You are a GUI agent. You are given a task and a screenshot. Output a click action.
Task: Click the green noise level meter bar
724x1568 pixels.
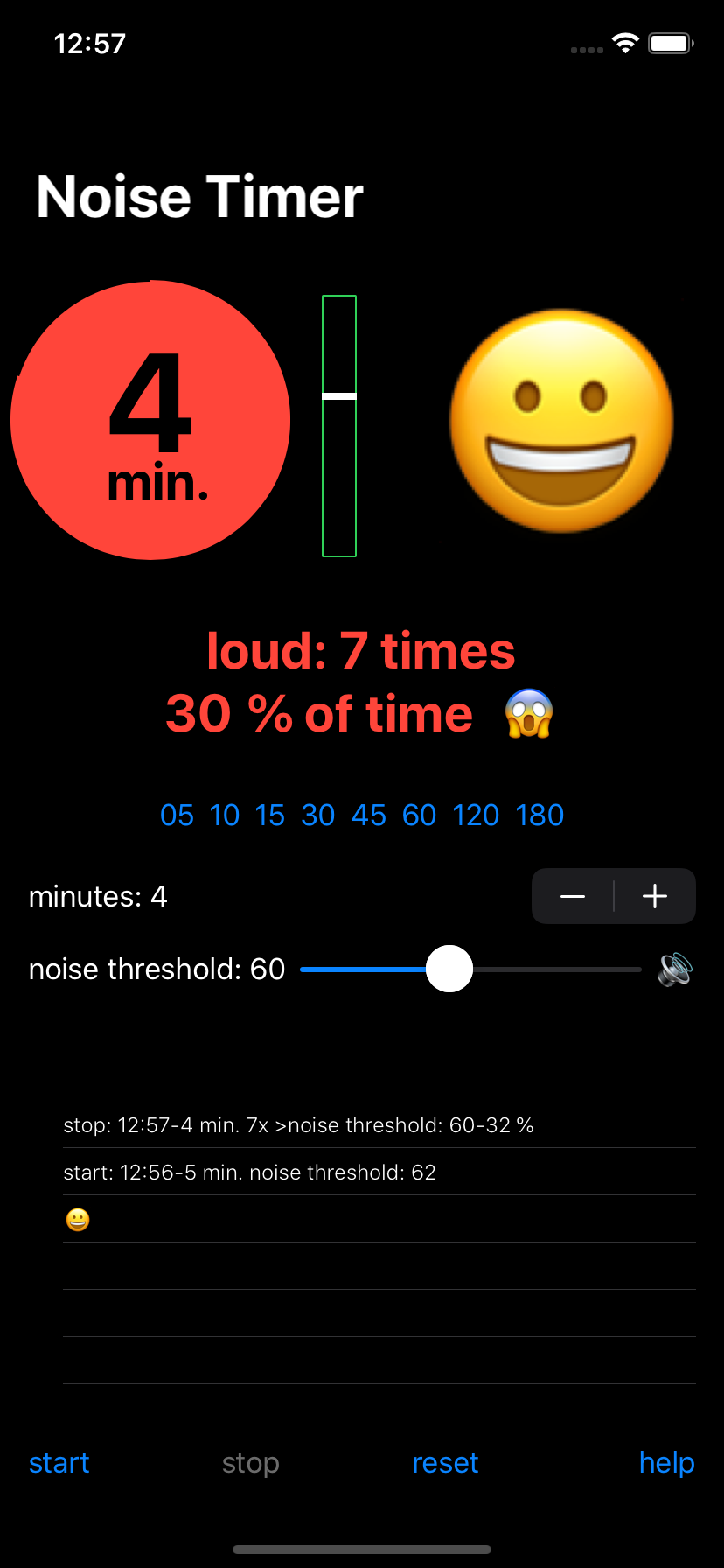pyautogui.click(x=339, y=426)
